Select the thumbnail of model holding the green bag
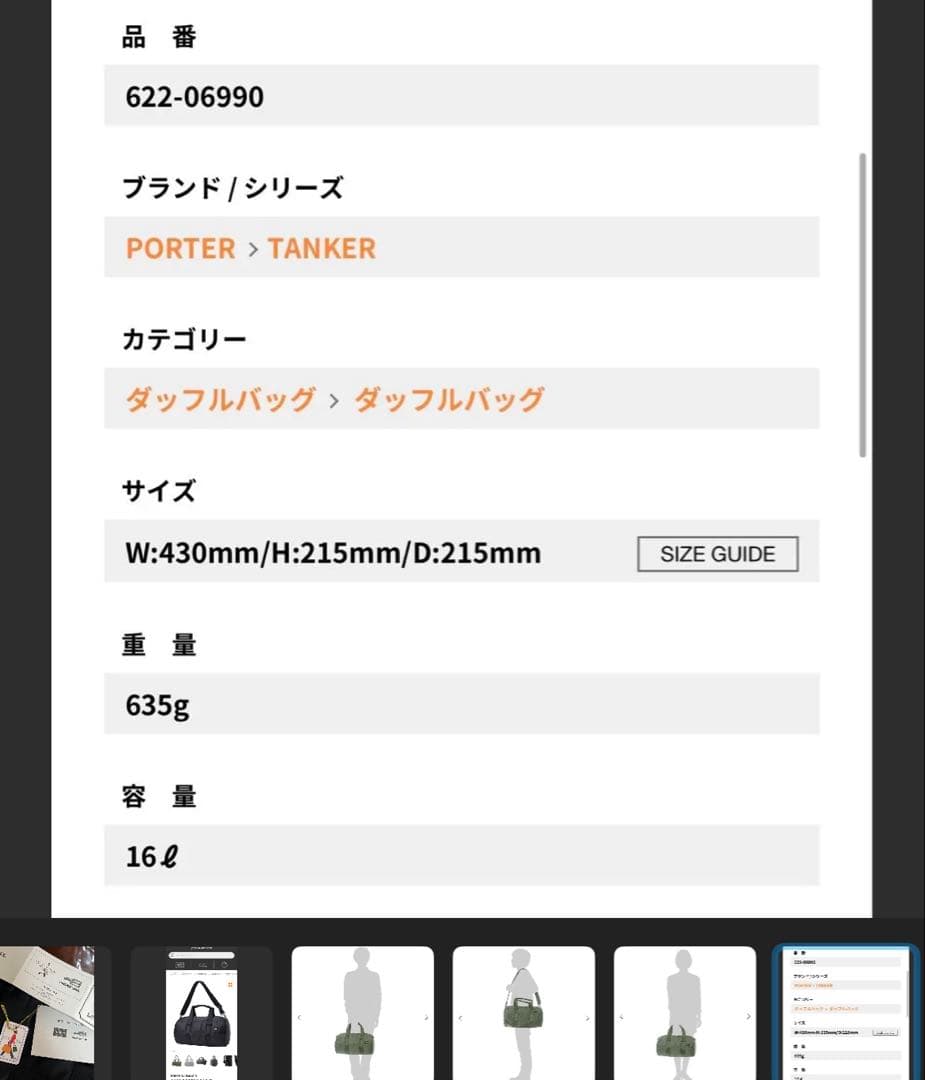 [x=363, y=1012]
